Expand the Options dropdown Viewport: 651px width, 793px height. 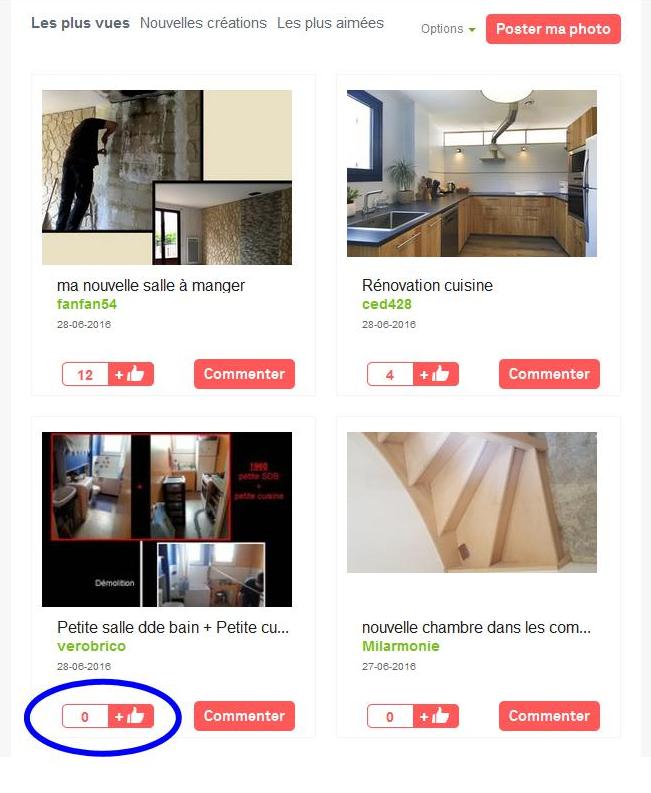[448, 29]
